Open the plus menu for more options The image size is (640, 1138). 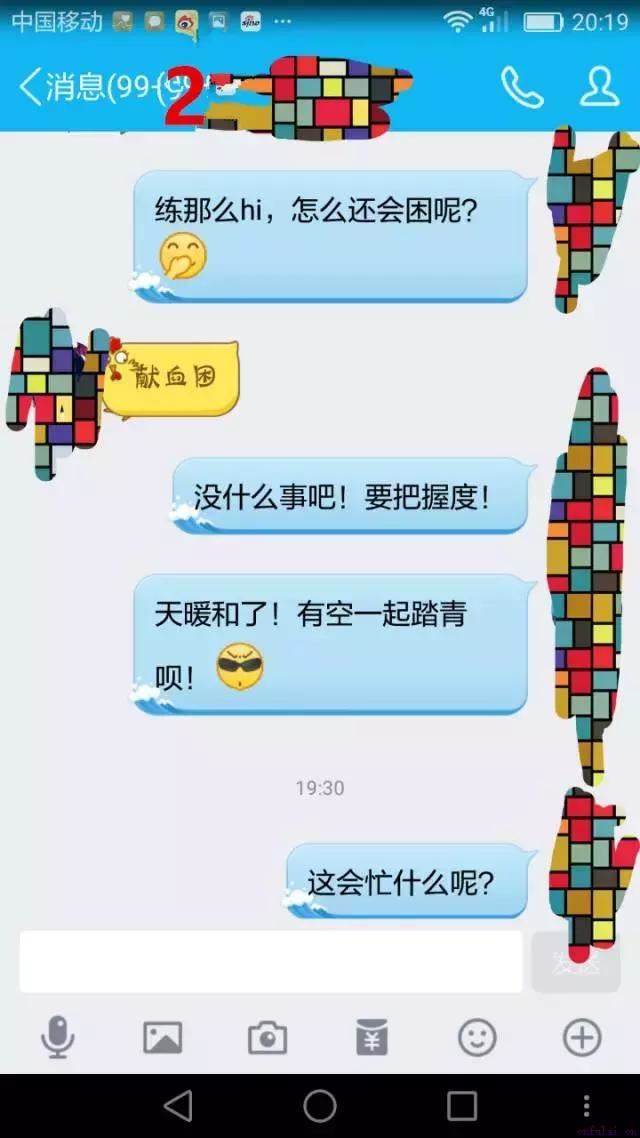582,1038
